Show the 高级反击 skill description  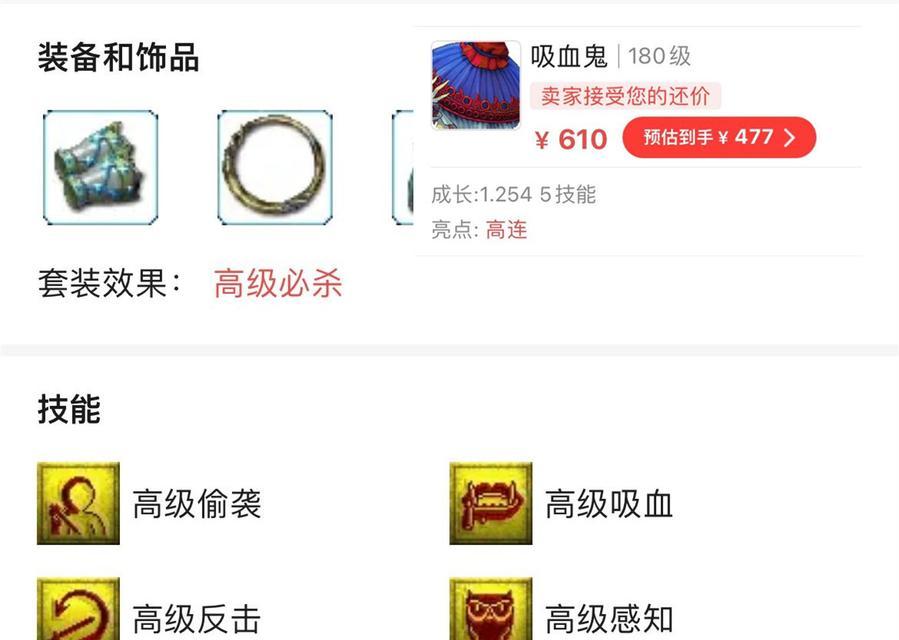click(x=78, y=612)
